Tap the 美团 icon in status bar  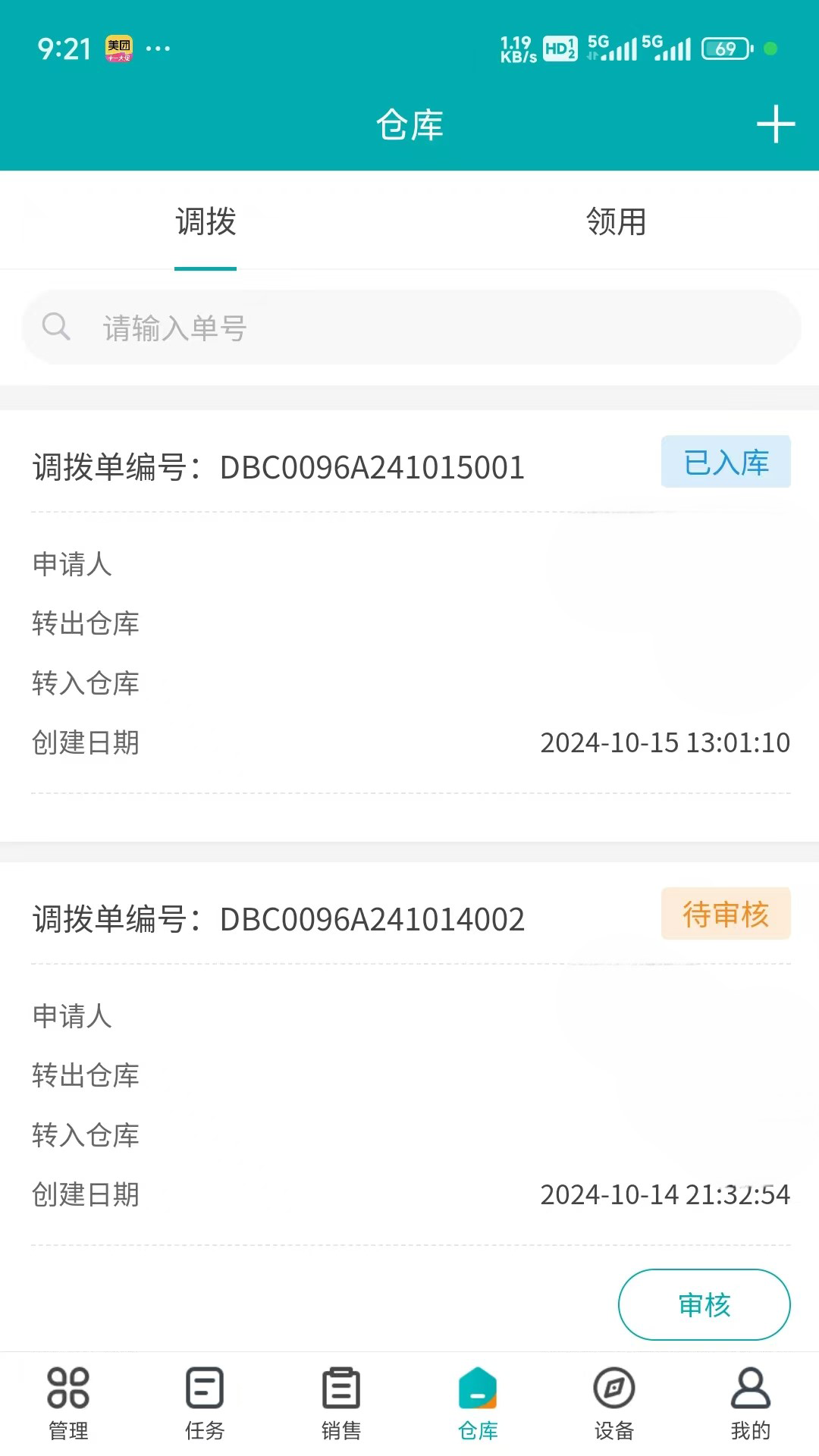coord(120,48)
